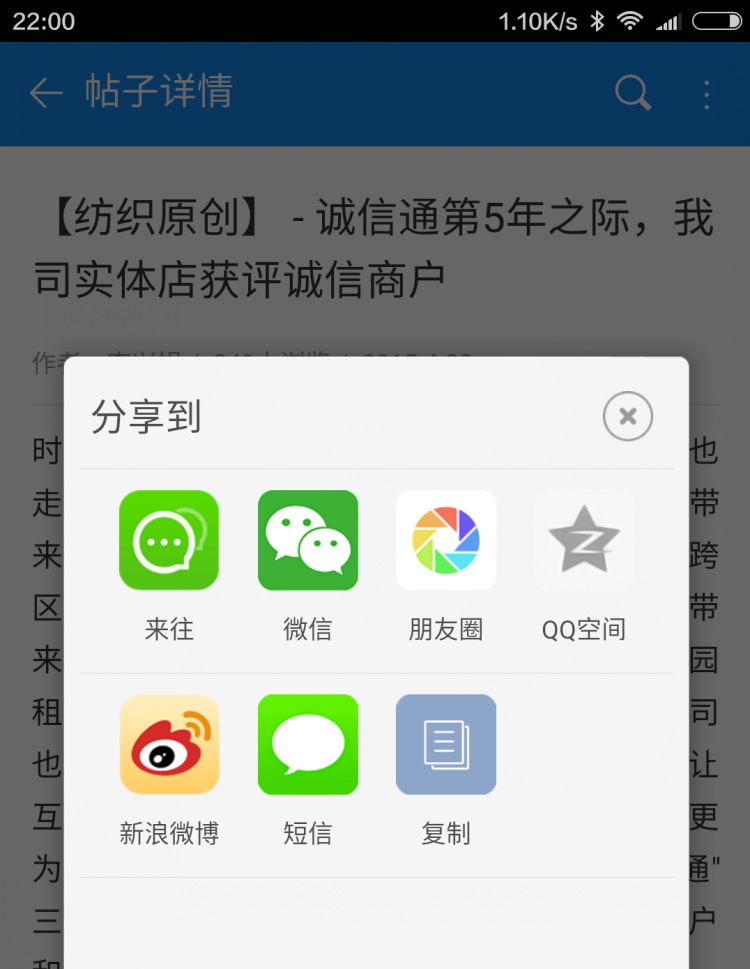Share the post to 微信
The width and height of the screenshot is (750, 969).
click(x=307, y=541)
